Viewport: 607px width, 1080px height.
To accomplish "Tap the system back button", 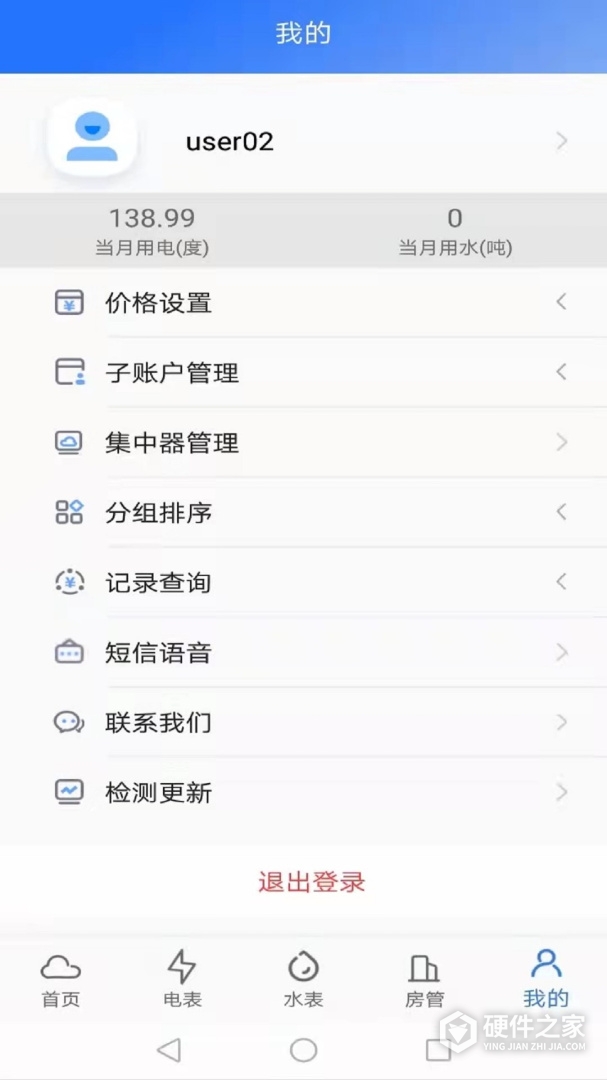I will (169, 1049).
